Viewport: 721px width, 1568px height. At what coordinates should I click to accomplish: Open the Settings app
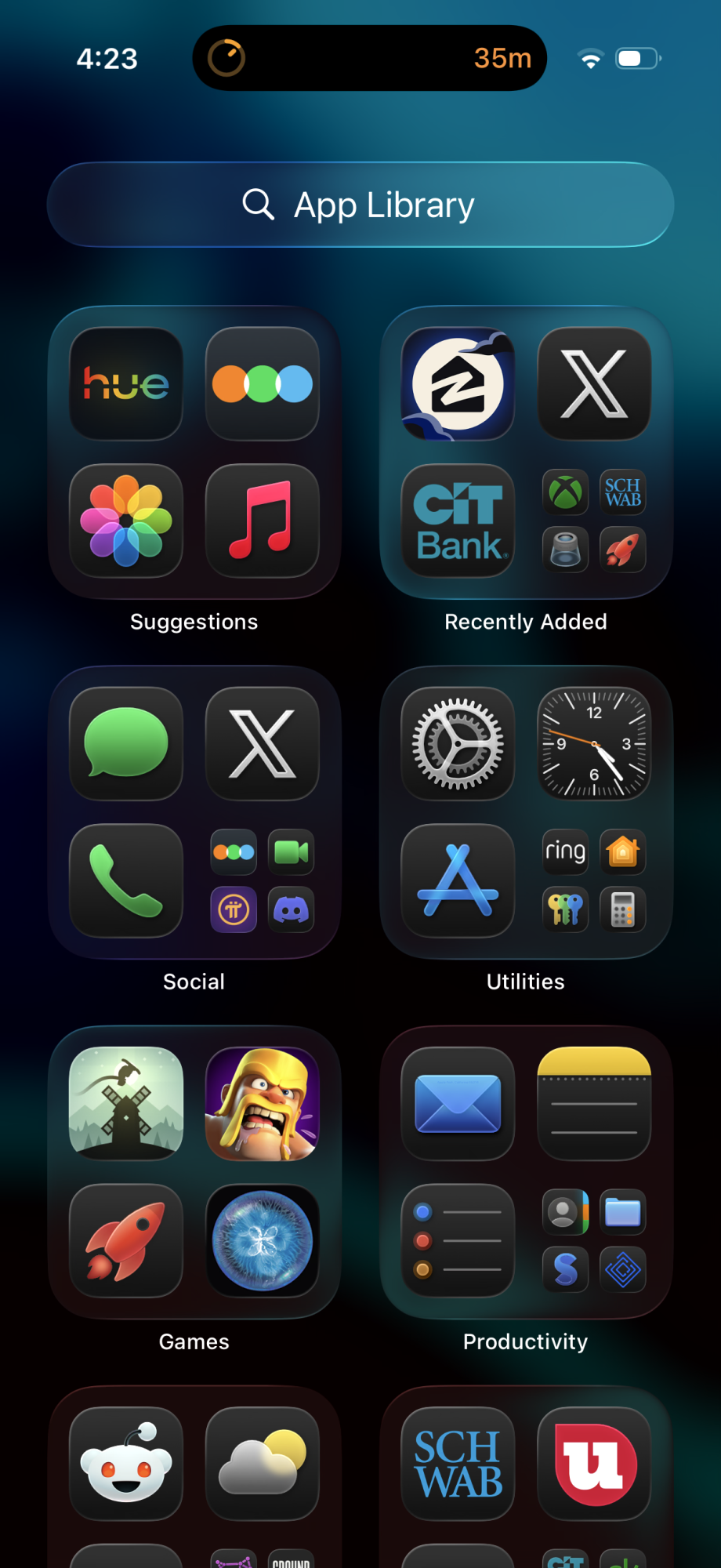click(458, 744)
